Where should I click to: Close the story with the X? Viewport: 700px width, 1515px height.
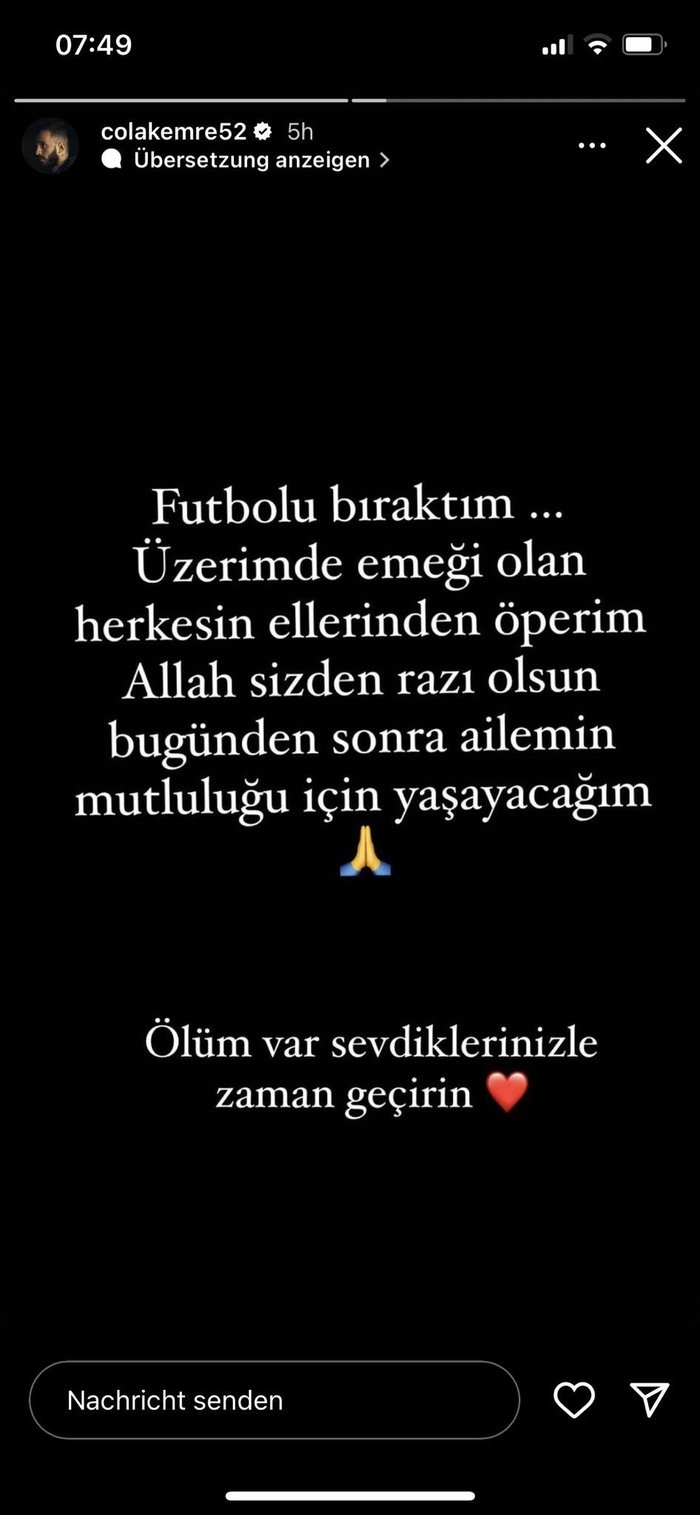tap(663, 146)
